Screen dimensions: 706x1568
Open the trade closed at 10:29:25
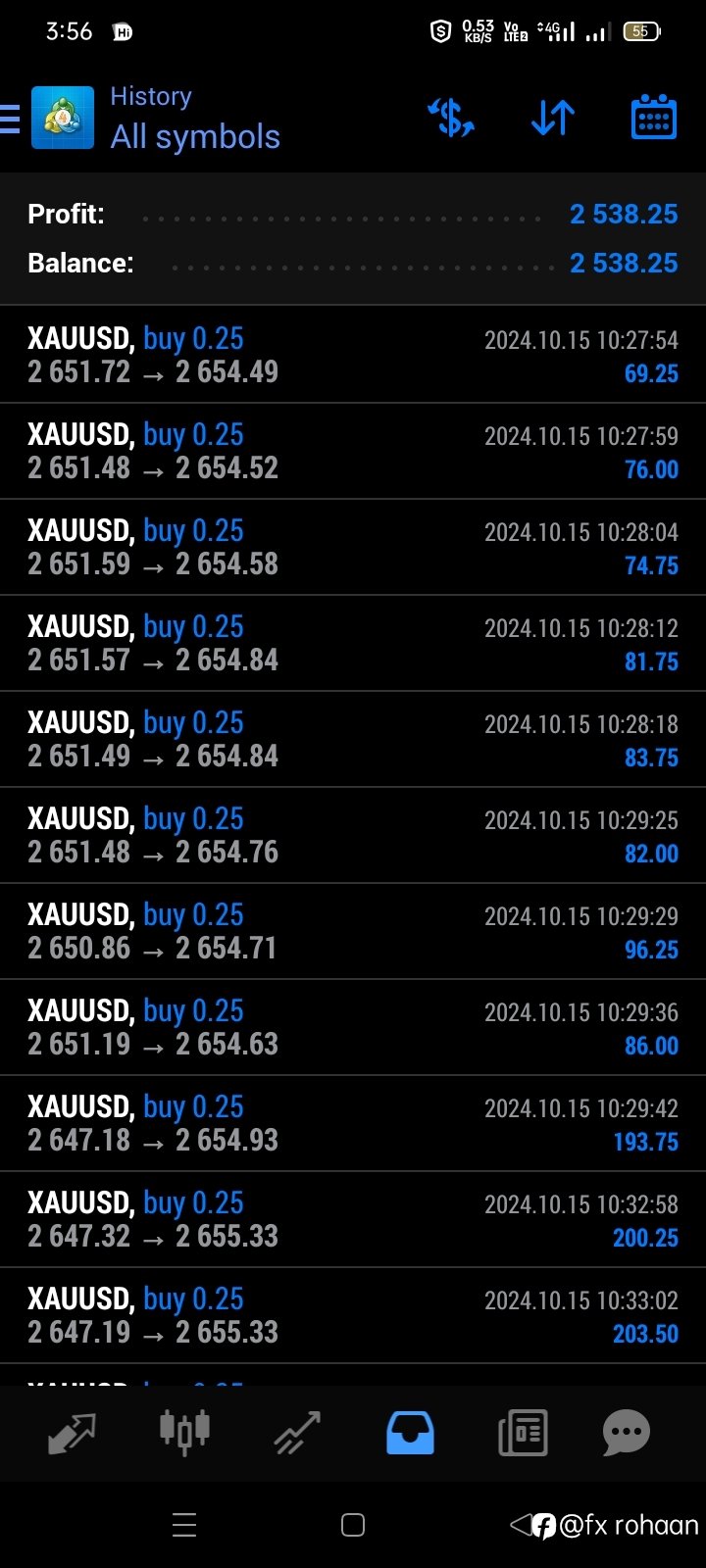tap(353, 835)
